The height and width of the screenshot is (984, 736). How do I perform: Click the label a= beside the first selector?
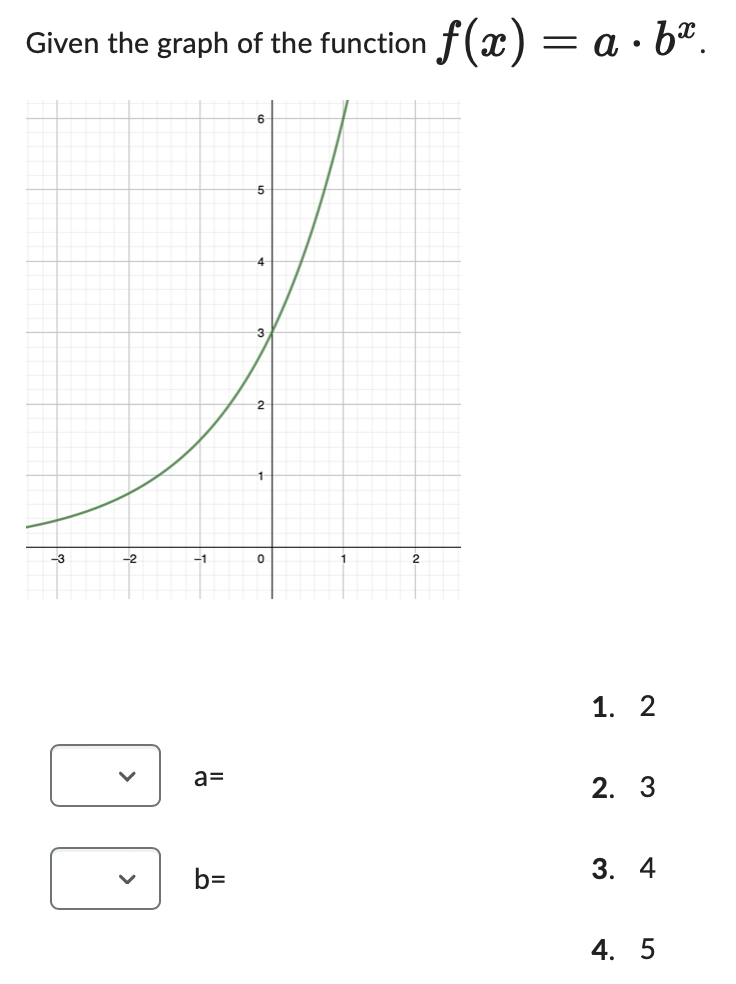pyautogui.click(x=206, y=777)
